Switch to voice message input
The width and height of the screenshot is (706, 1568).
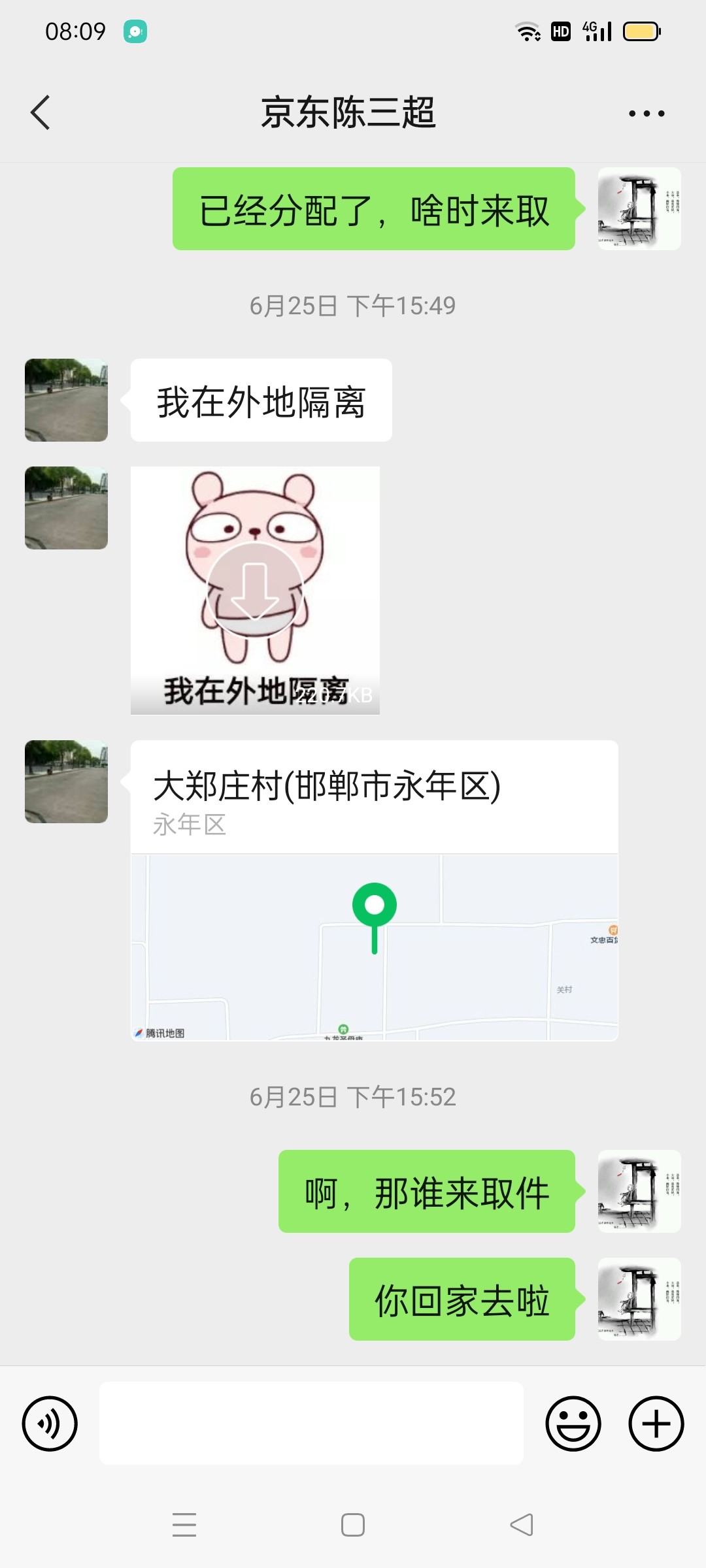[x=50, y=1423]
